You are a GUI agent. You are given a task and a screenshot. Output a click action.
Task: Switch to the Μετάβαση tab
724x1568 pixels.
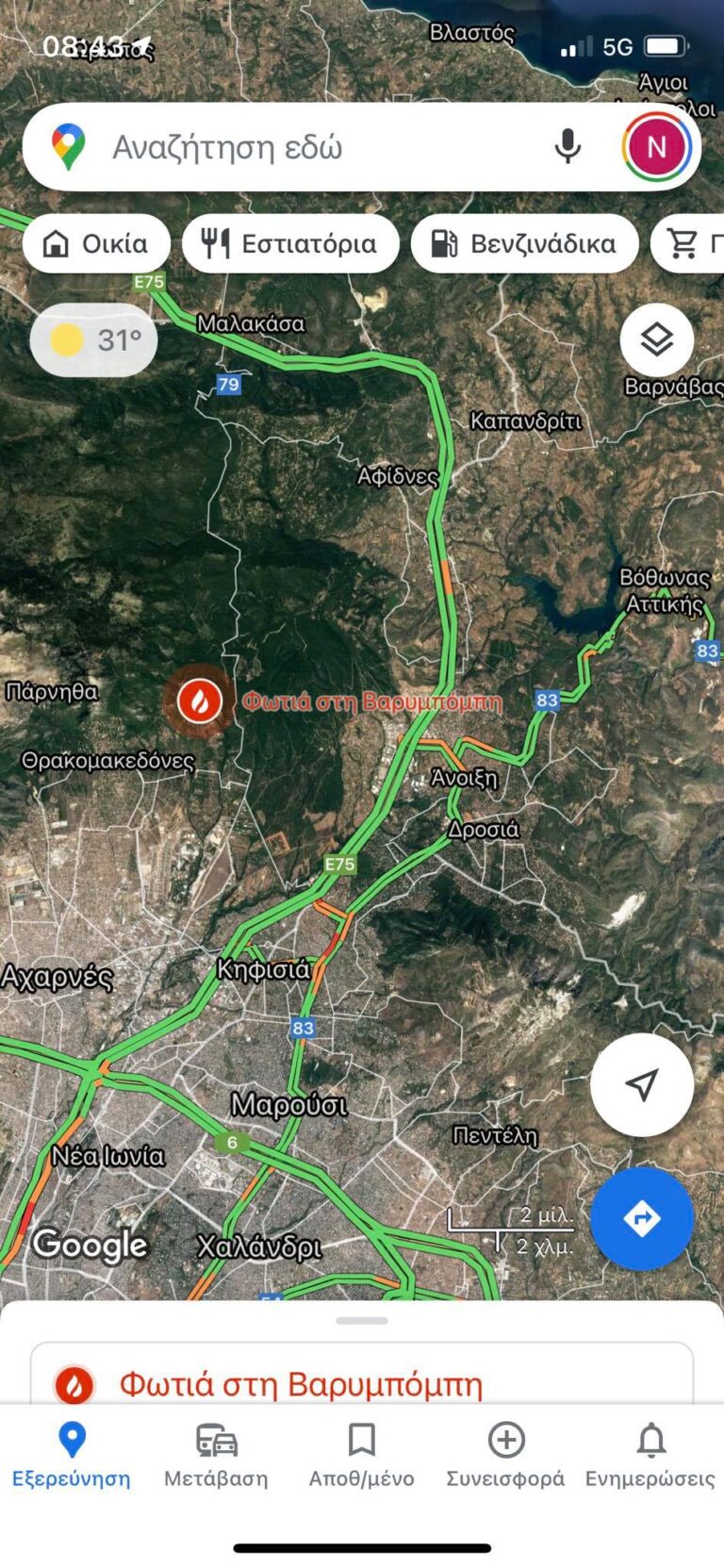[216, 1455]
